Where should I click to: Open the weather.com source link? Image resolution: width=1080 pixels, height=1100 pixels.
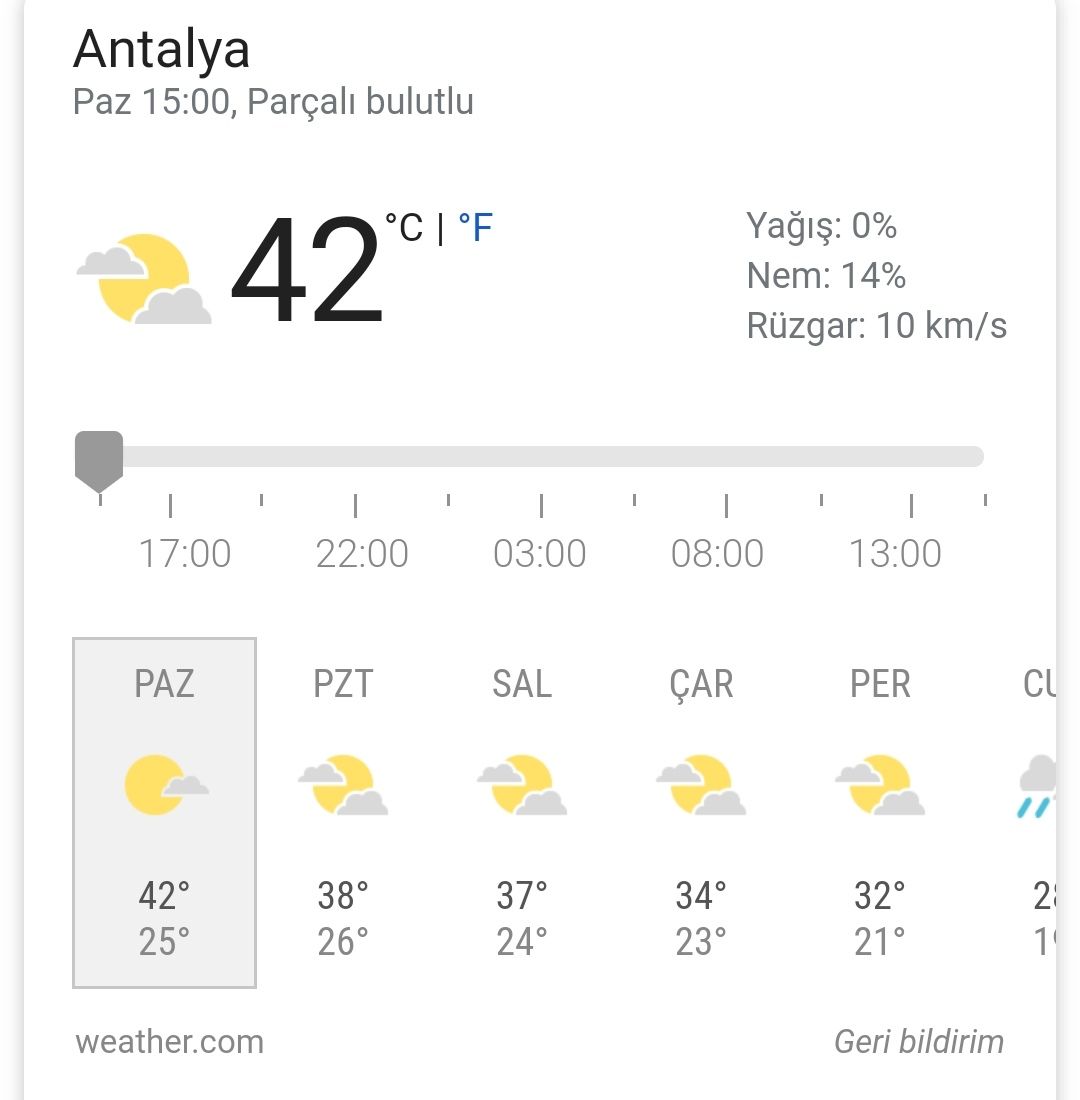(x=170, y=1042)
